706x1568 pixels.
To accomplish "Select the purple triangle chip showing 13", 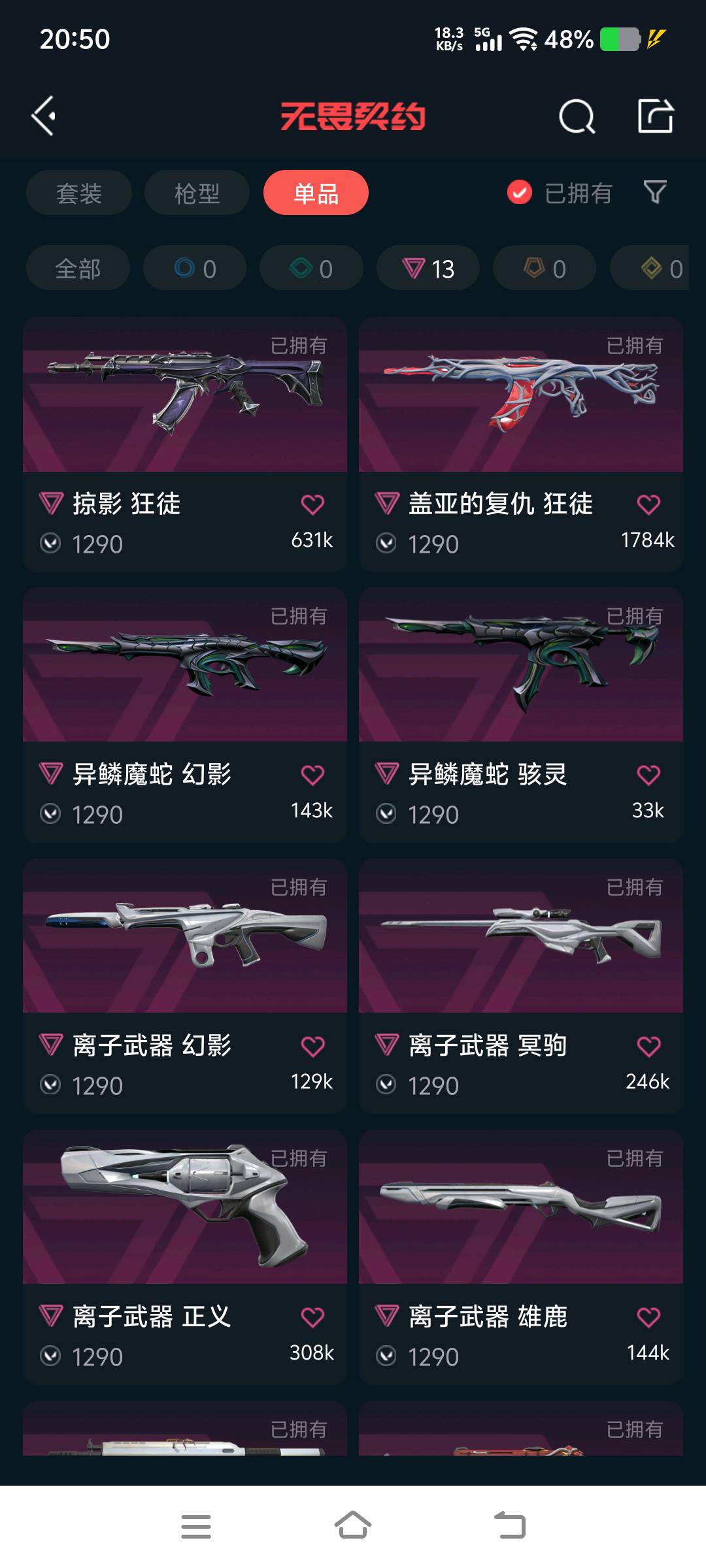I will [428, 268].
